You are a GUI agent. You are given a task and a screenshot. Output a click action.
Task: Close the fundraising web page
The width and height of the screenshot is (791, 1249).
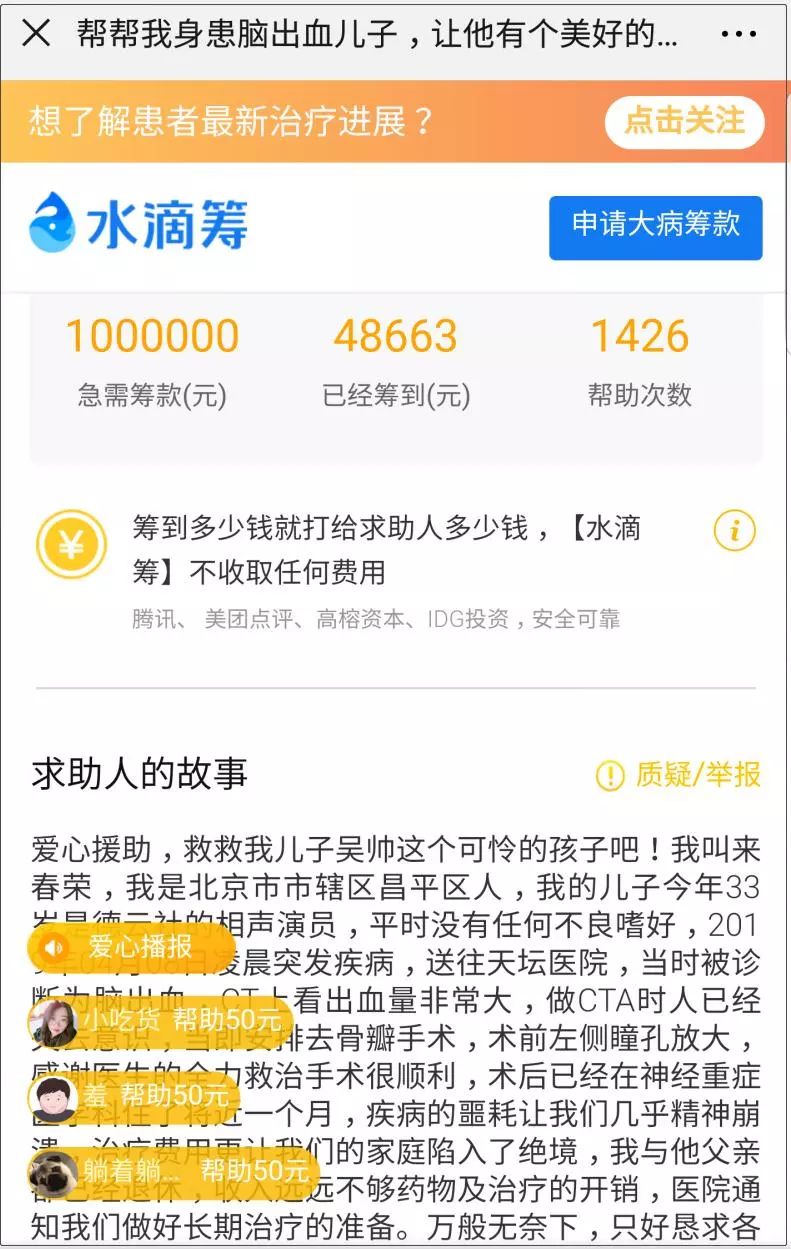pyautogui.click(x=36, y=34)
